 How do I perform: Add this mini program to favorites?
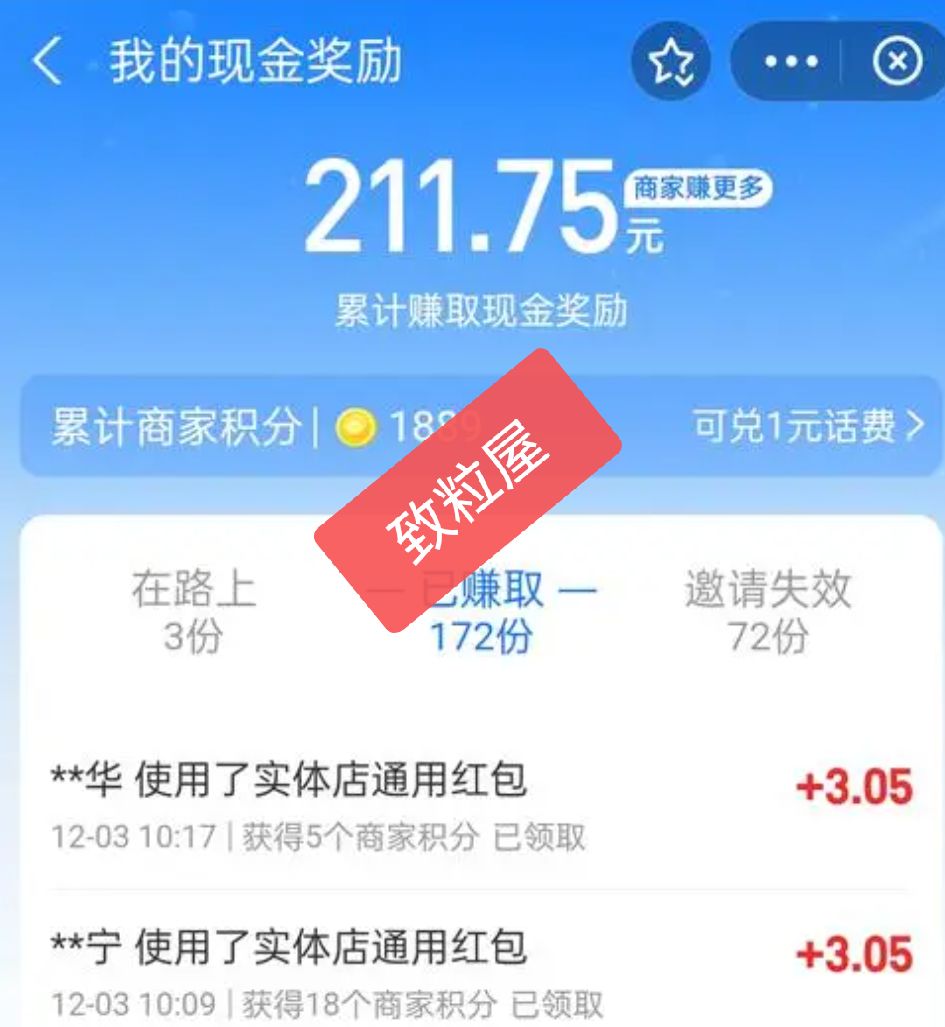pos(670,62)
